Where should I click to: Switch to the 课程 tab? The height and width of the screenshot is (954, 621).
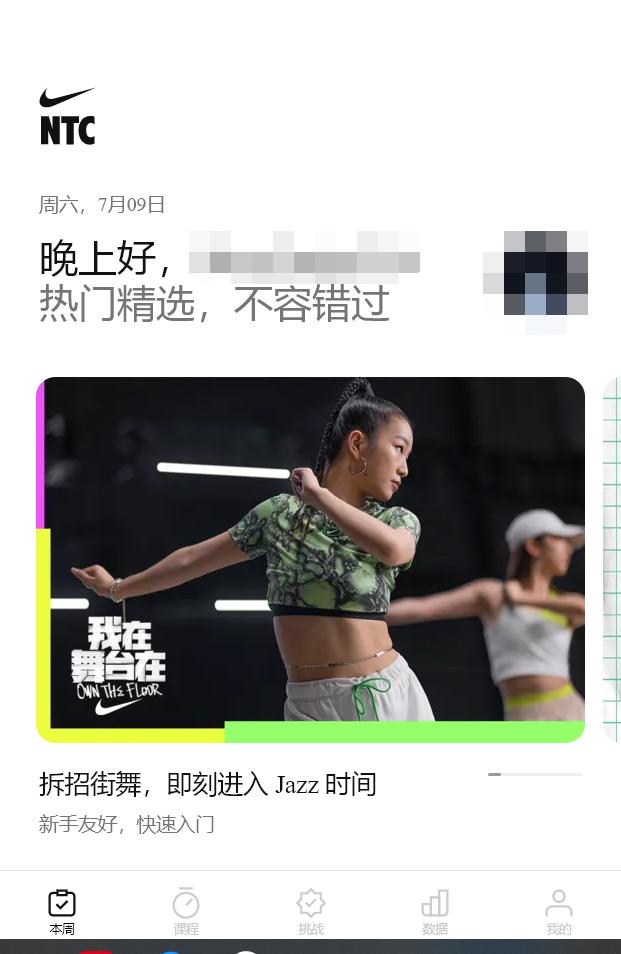coord(186,911)
